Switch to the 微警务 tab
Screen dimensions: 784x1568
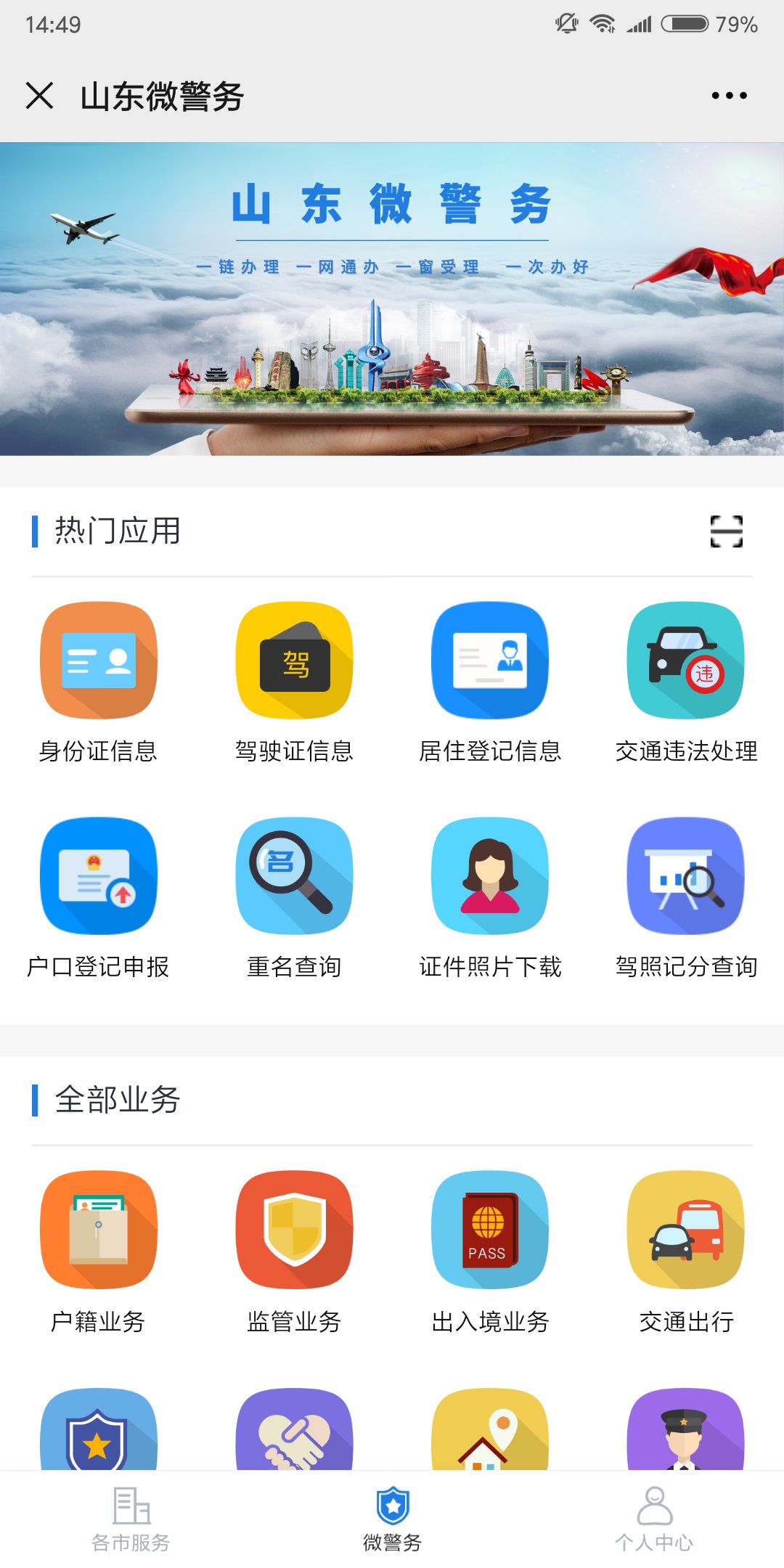pyautogui.click(x=392, y=1519)
